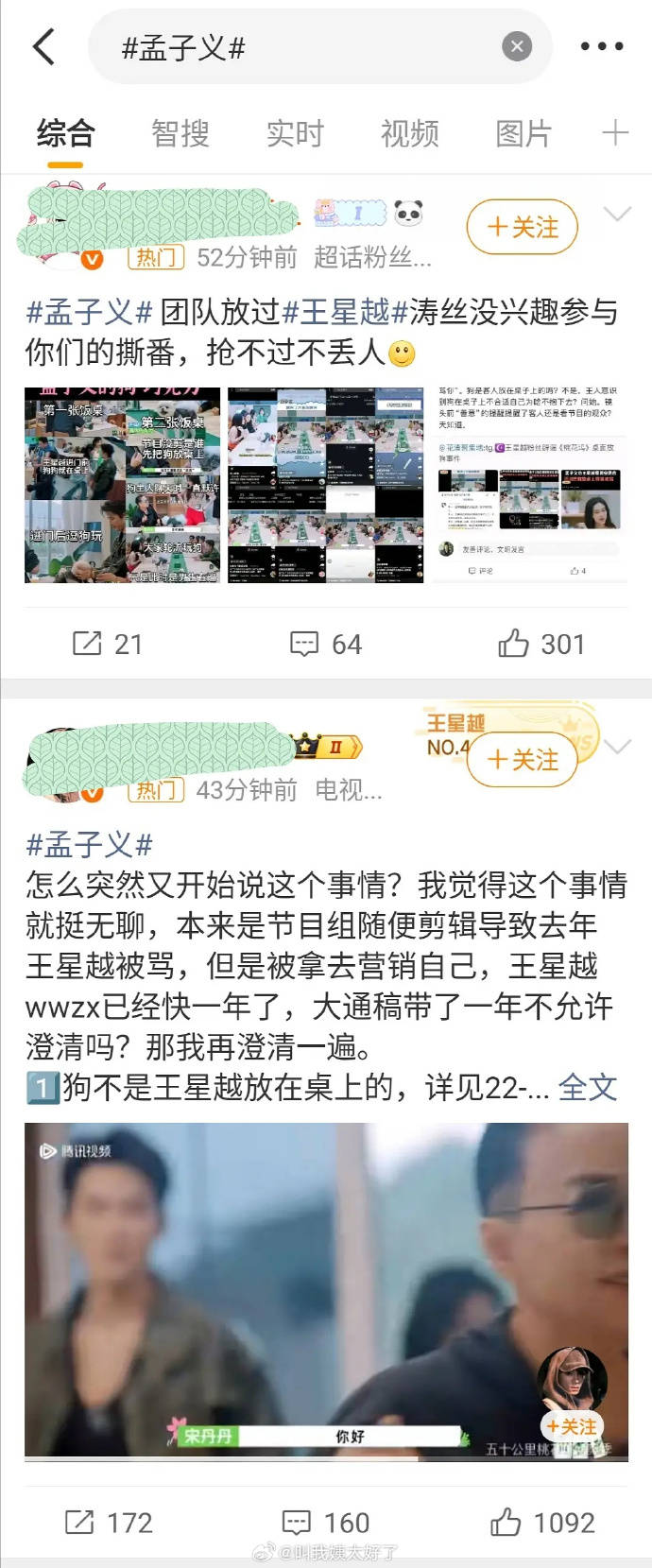Open the first image with 第一张饭桌 collage
This screenshot has height=1568, width=652.
[122, 485]
